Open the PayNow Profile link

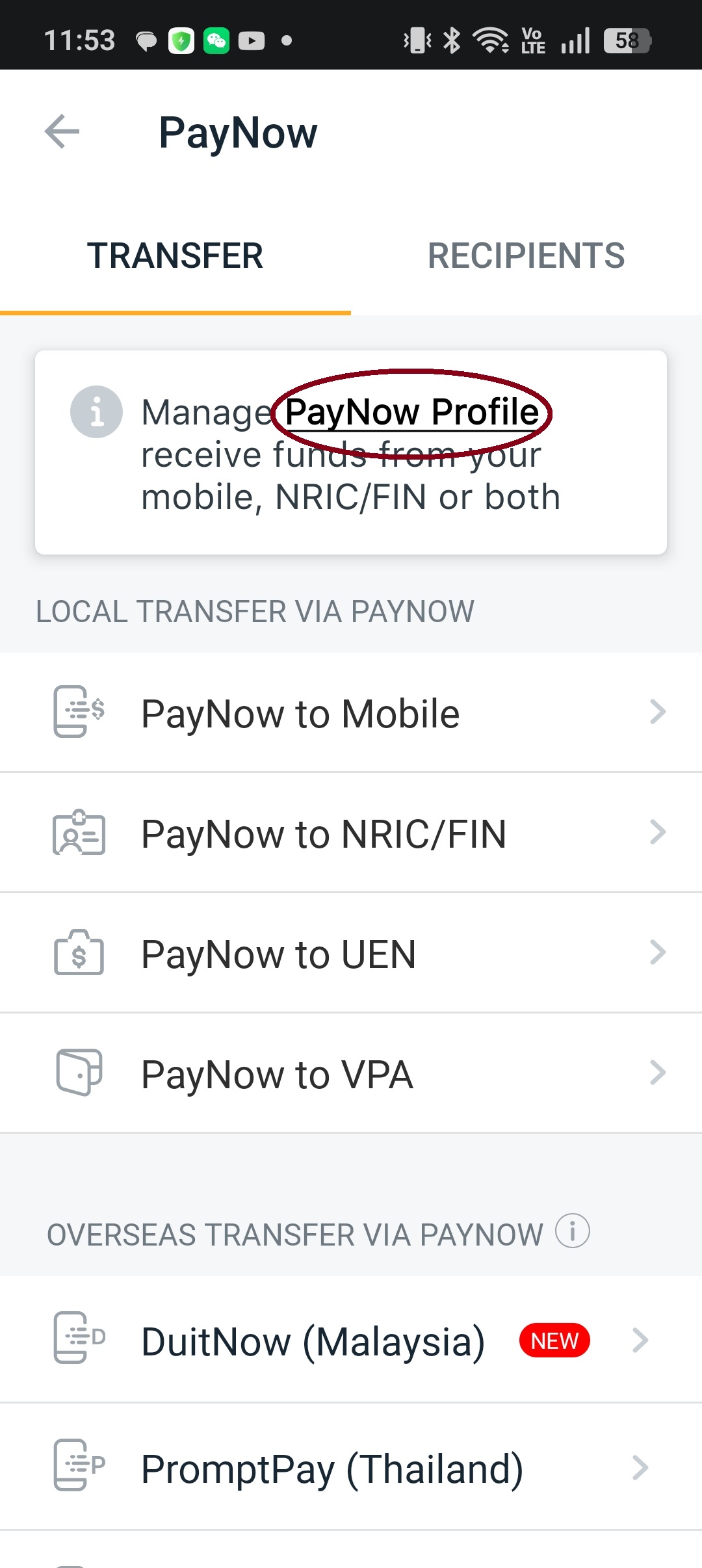412,412
